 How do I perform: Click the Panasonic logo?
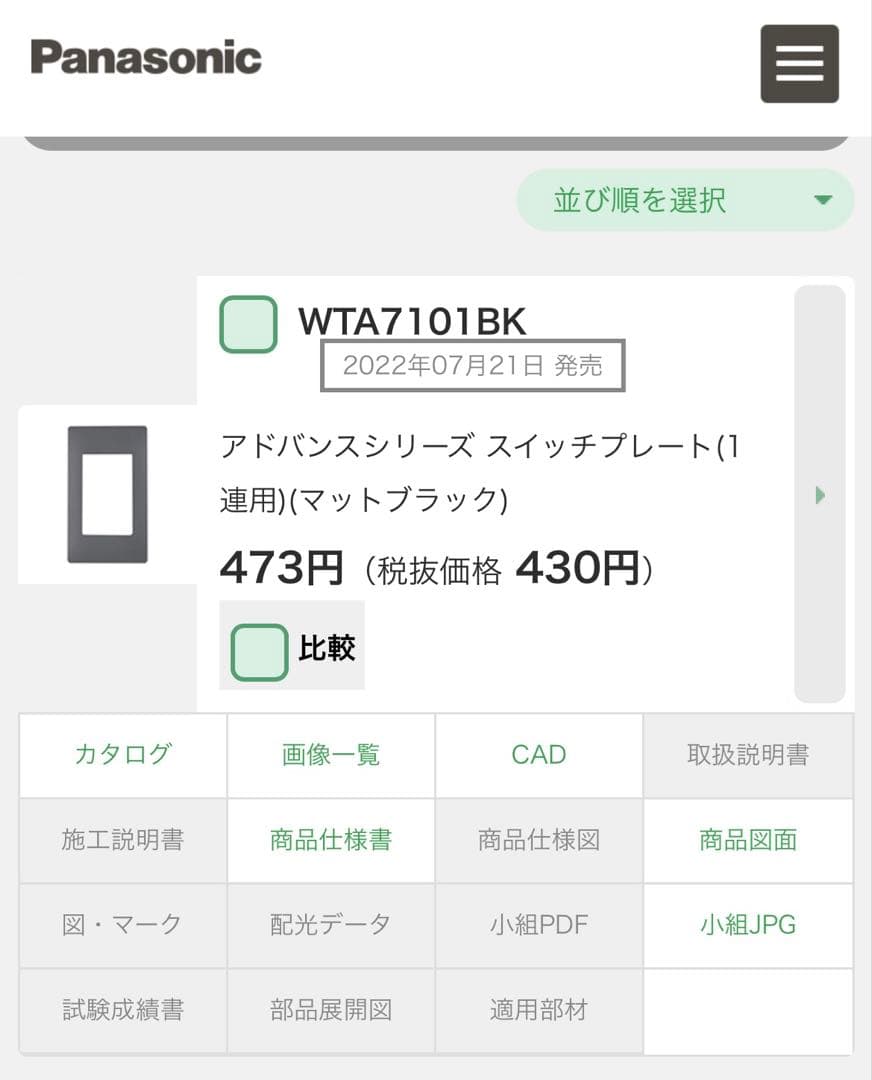[144, 57]
